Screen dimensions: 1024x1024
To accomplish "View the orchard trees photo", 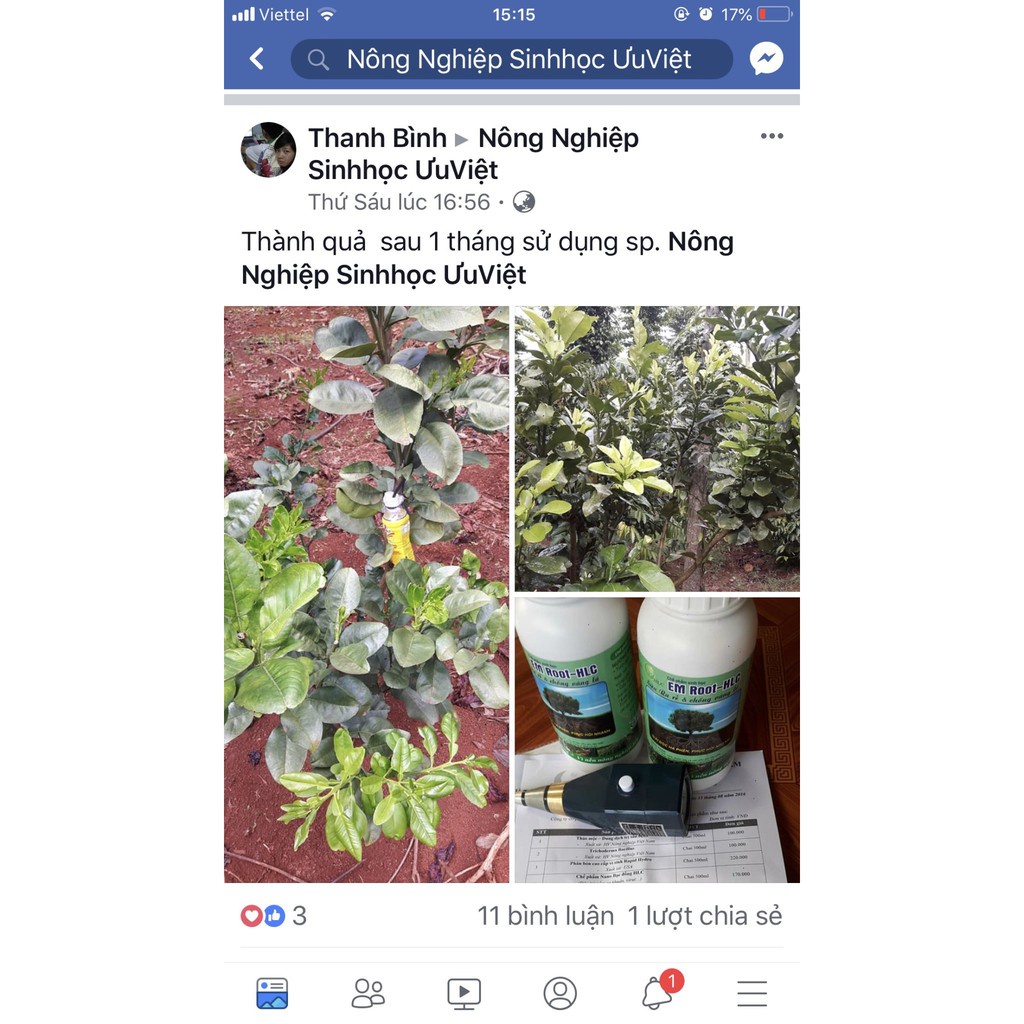I will coord(657,448).
